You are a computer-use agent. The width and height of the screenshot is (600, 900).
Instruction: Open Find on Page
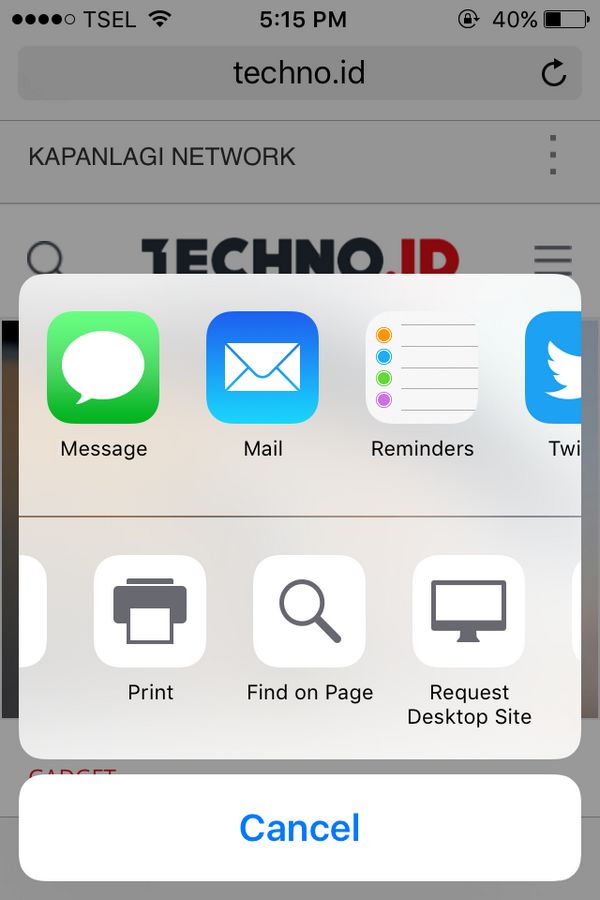tap(309, 611)
